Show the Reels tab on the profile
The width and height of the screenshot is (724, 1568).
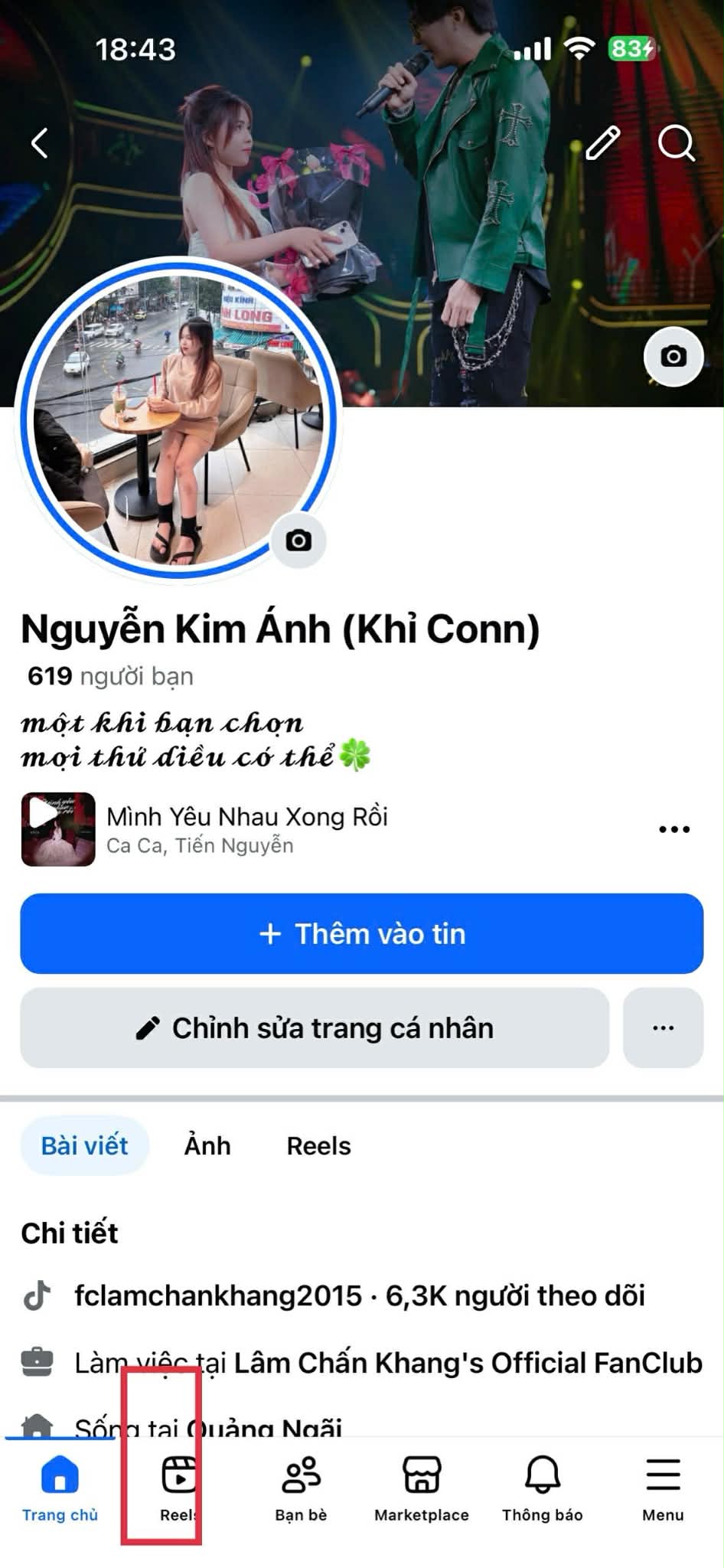coord(318,1146)
